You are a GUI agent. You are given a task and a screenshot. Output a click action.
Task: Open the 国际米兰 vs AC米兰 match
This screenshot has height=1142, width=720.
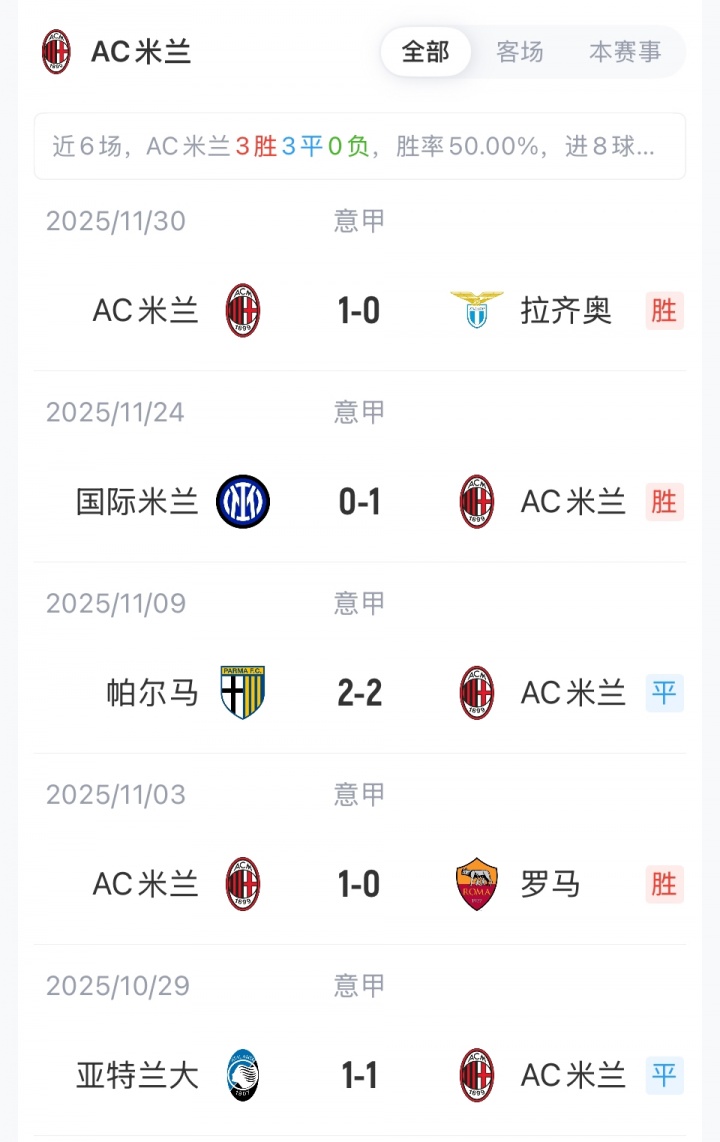tap(359, 502)
